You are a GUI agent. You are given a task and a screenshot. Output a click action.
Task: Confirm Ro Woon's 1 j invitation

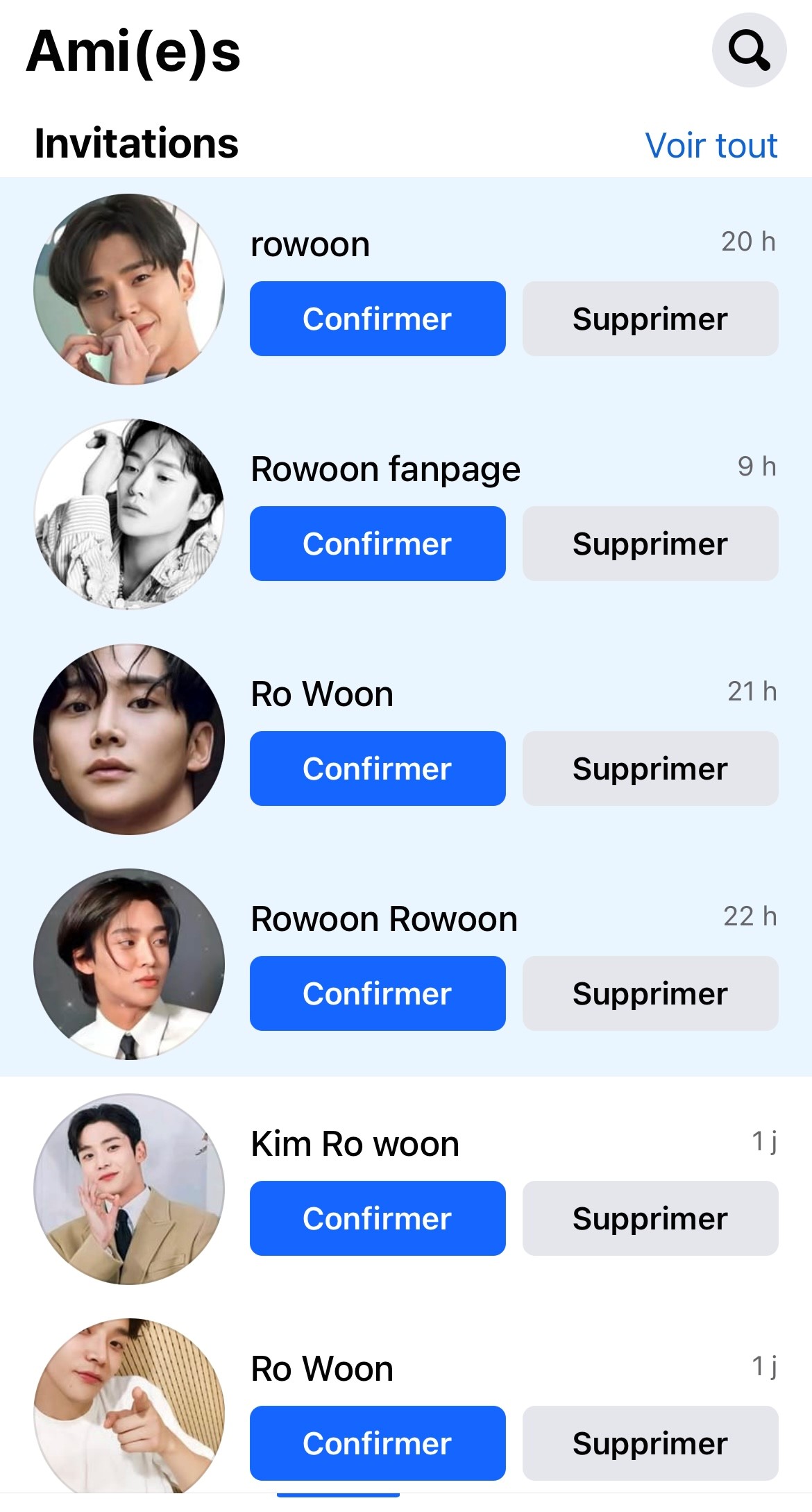pyautogui.click(x=378, y=1443)
